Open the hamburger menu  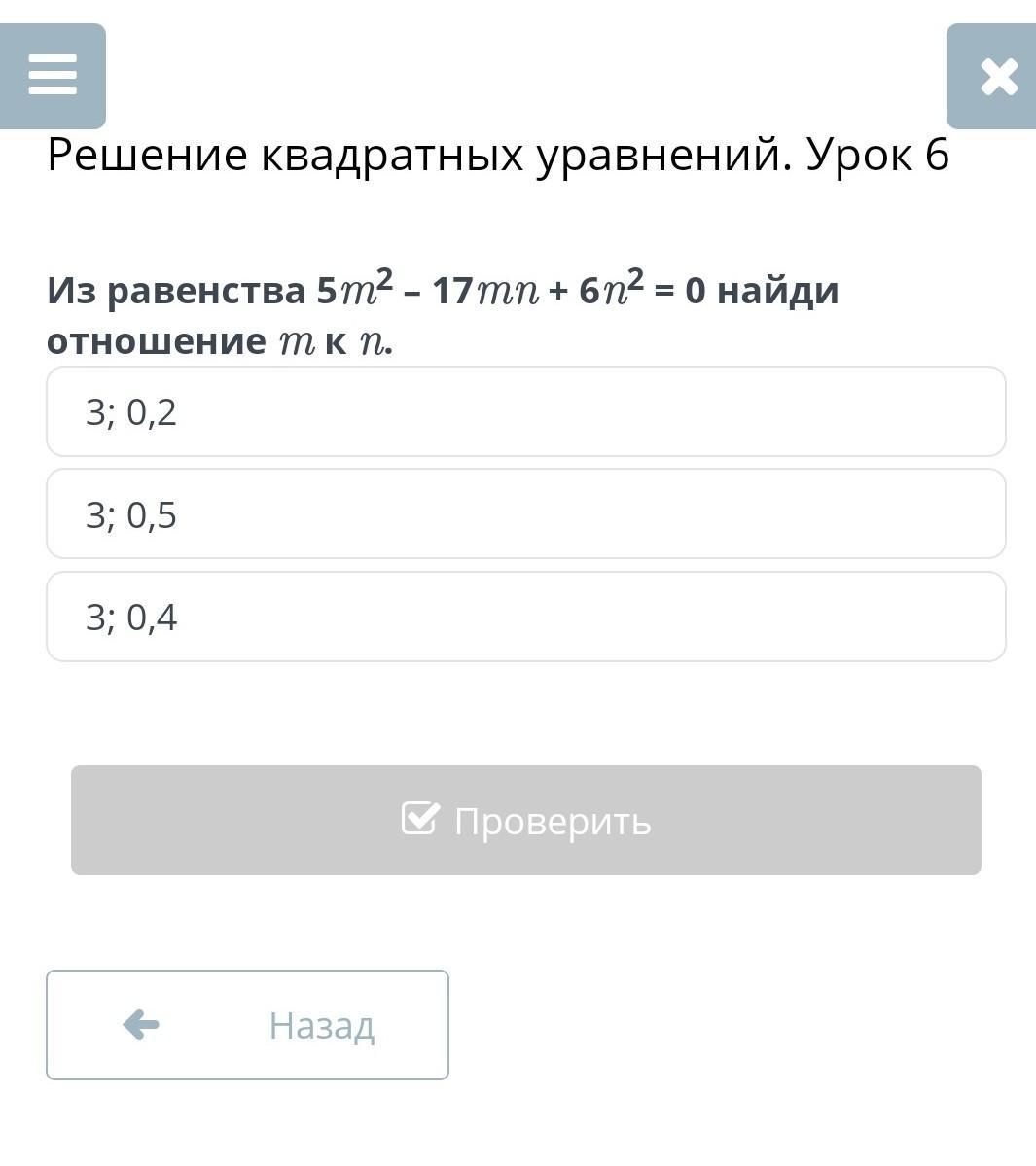point(53,76)
